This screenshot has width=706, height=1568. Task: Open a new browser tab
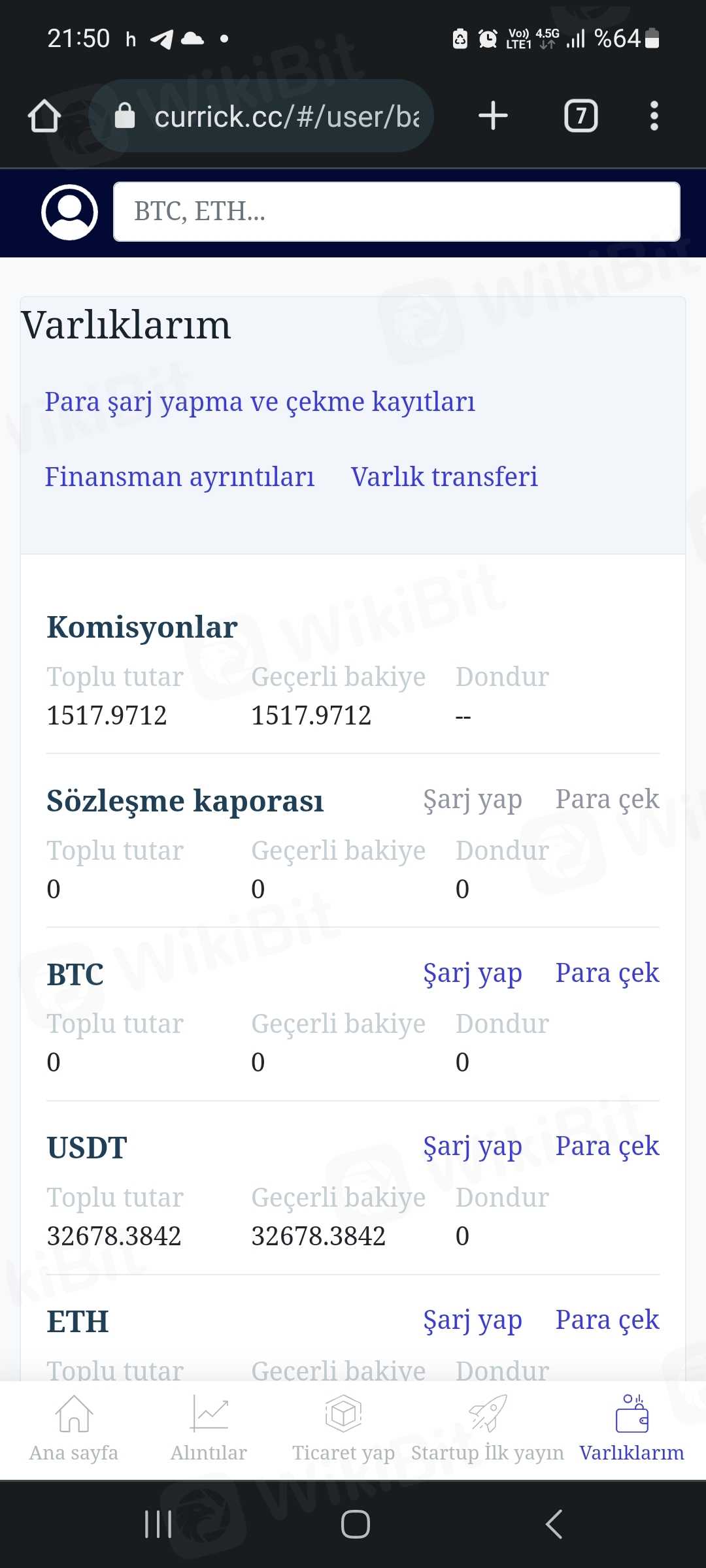(493, 116)
